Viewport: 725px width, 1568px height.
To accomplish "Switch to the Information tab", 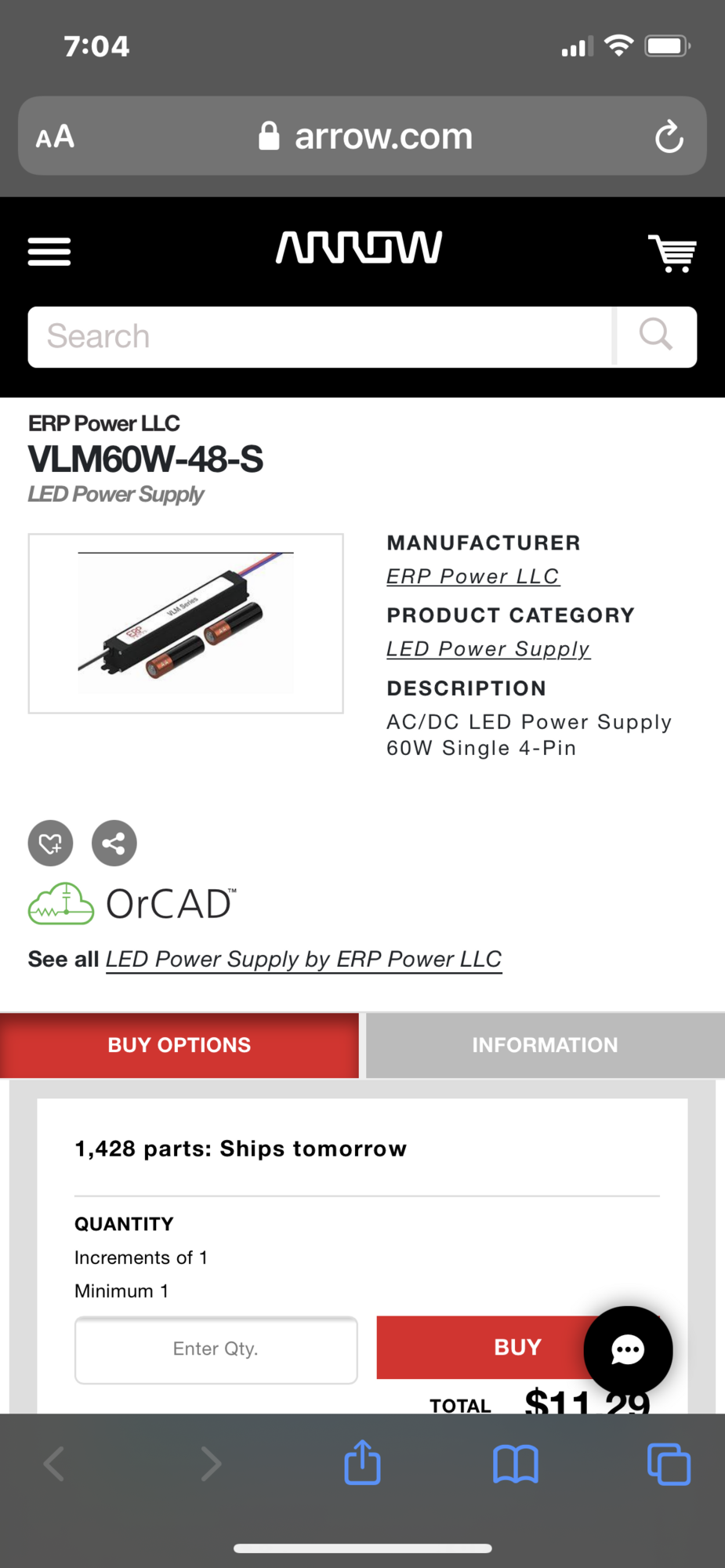I will pyautogui.click(x=546, y=1045).
